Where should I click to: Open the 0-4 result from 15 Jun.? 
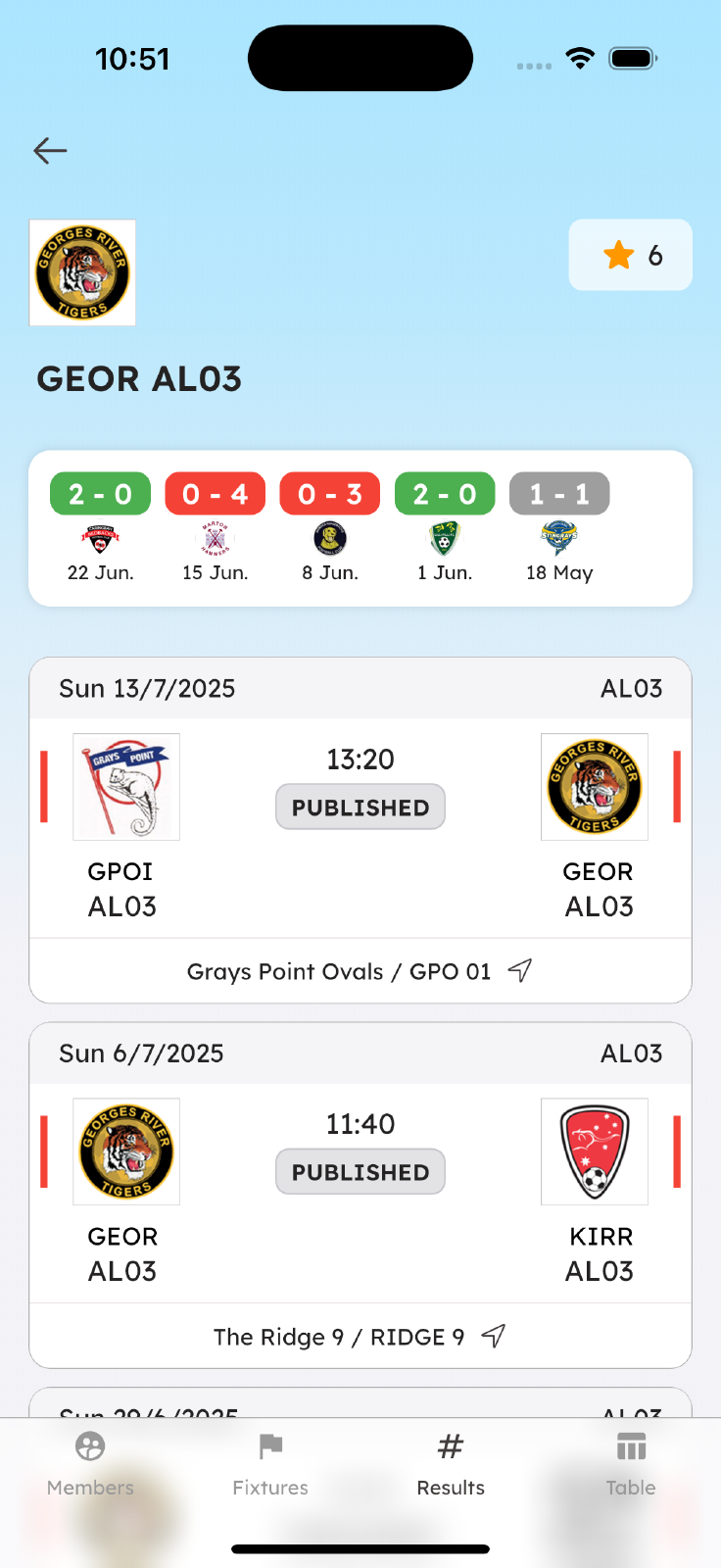(x=215, y=527)
